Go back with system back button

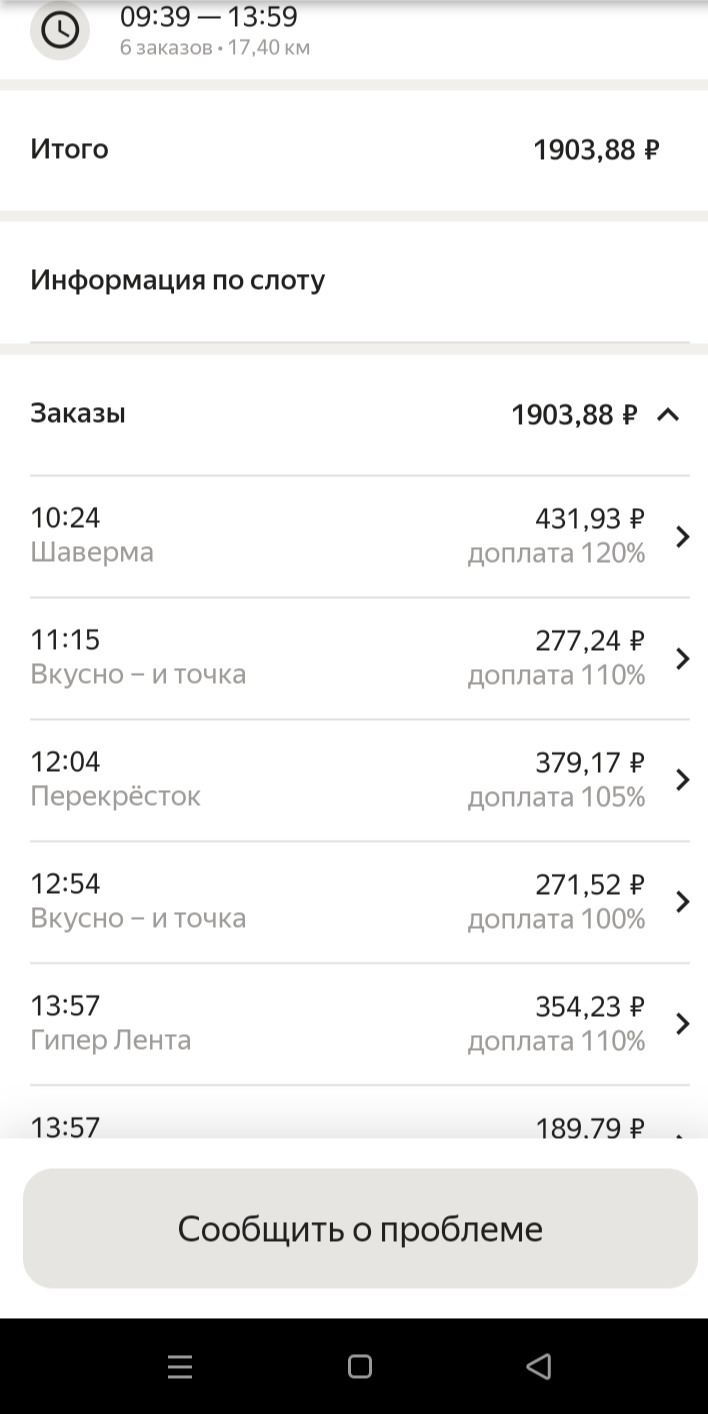[x=539, y=1366]
